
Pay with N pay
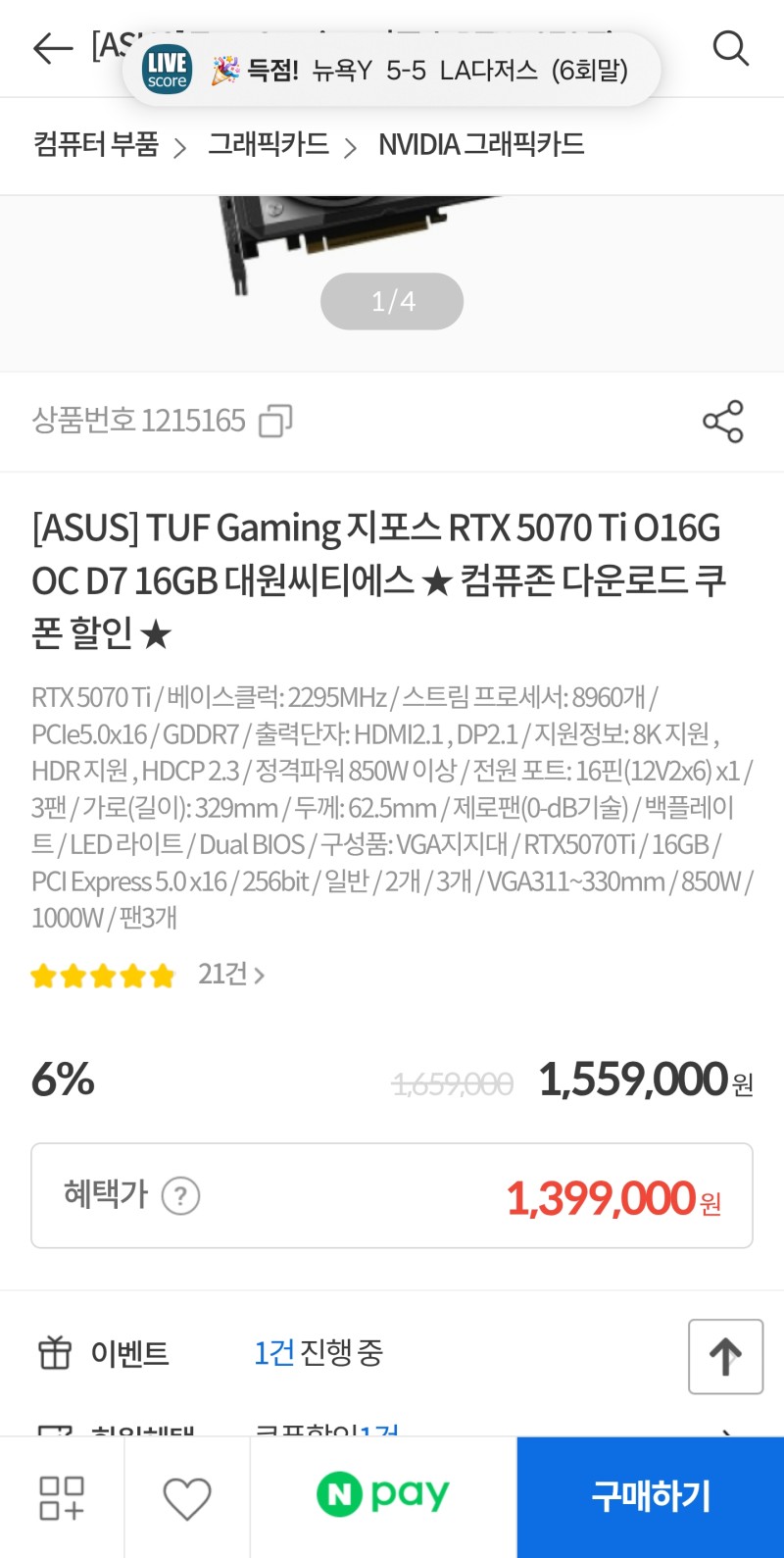383,1496
